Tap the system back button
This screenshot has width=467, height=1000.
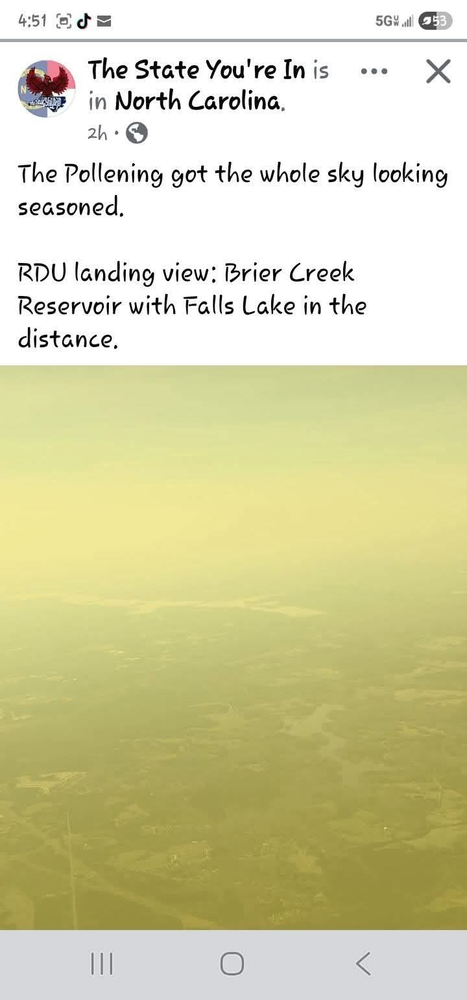(363, 964)
